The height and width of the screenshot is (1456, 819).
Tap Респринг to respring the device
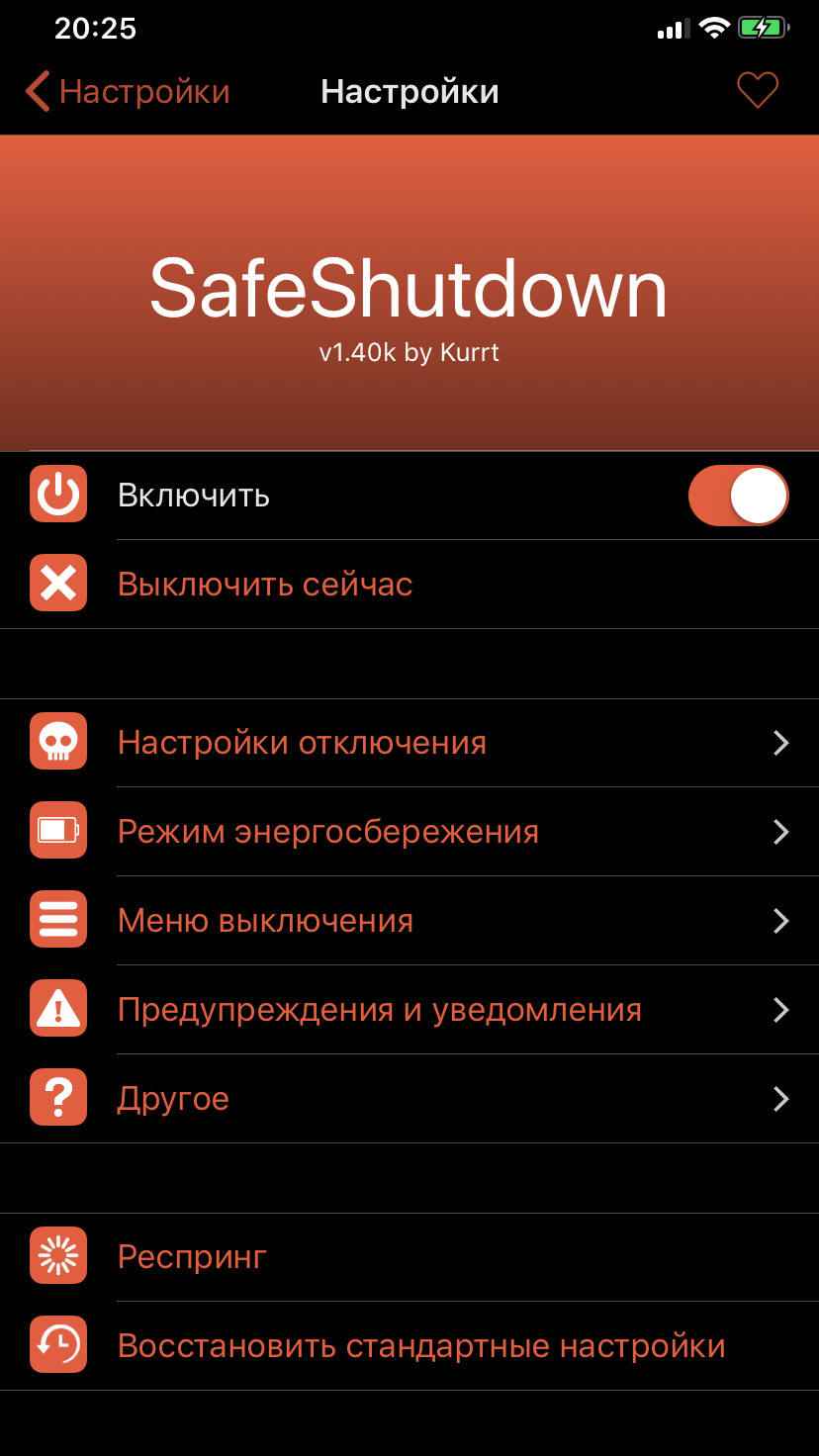point(193,1257)
